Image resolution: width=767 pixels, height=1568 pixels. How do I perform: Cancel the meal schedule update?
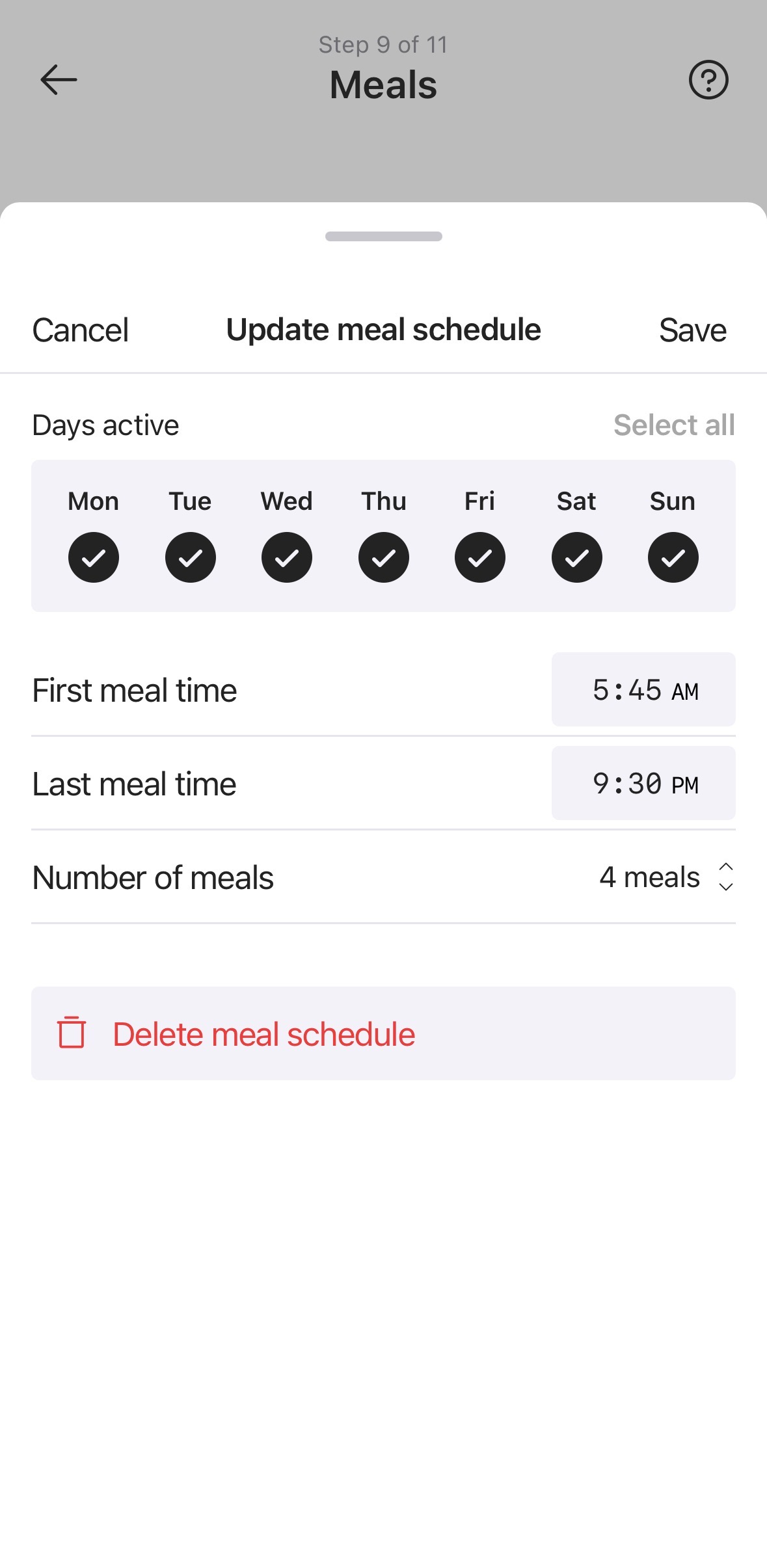pos(81,330)
